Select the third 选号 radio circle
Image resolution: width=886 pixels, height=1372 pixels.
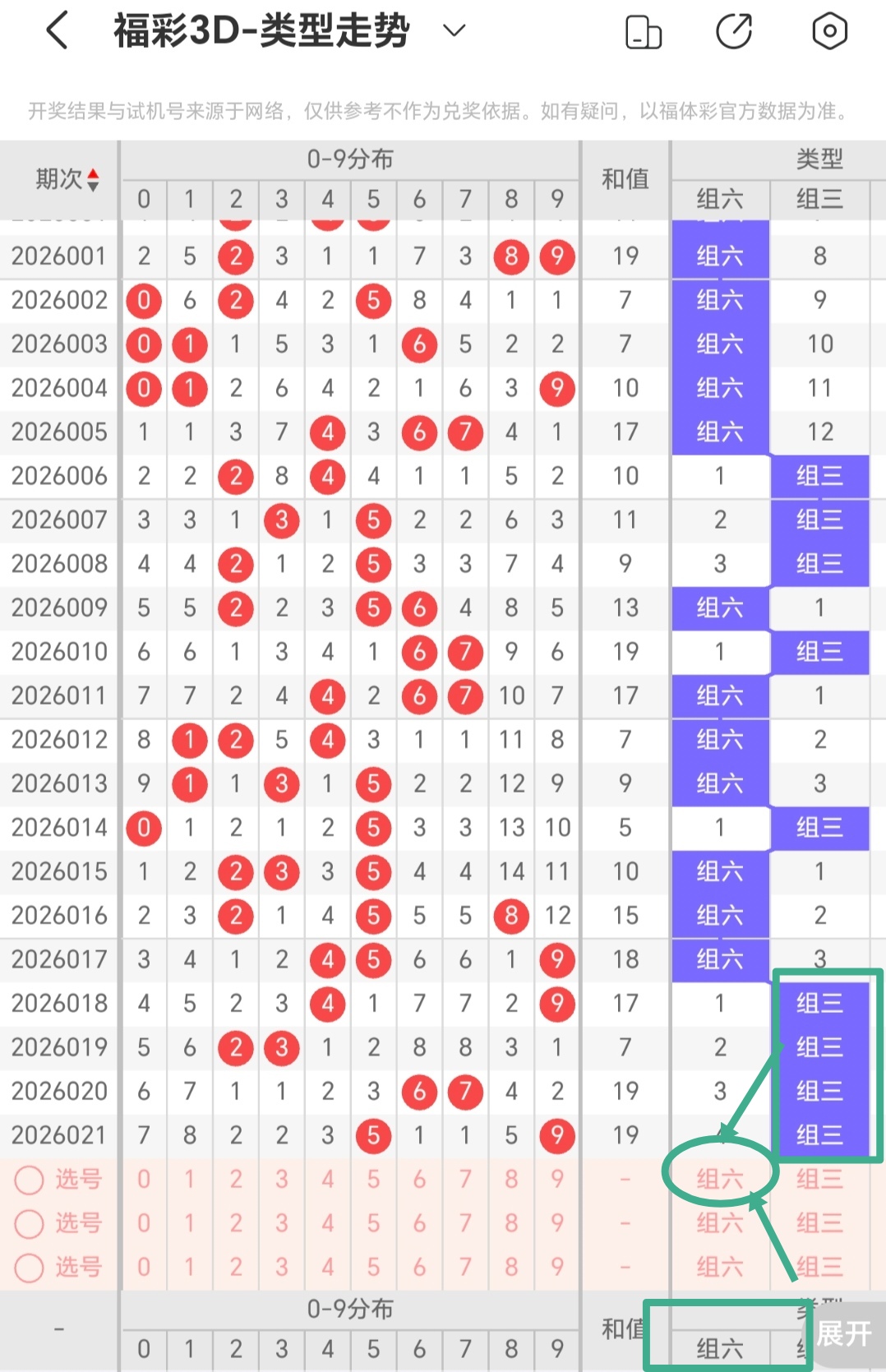[x=30, y=1268]
